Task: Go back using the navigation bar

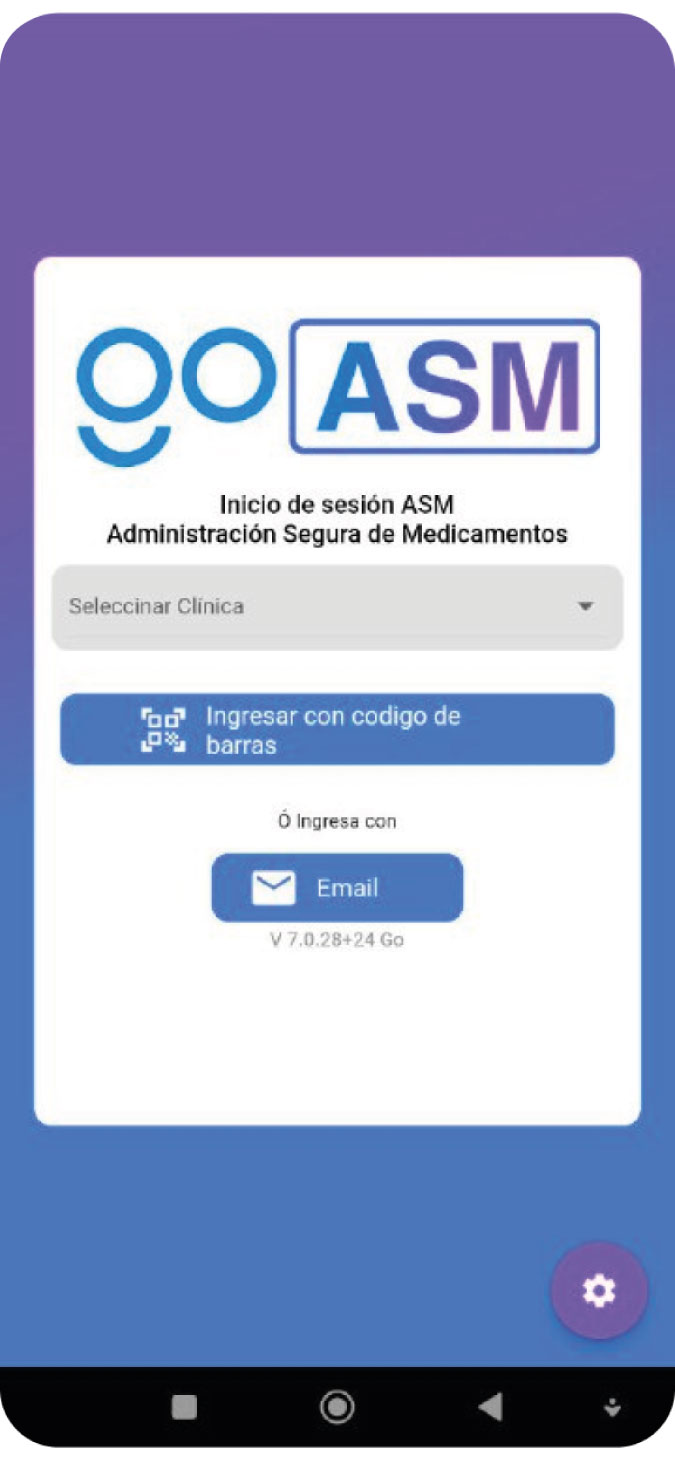Action: coord(490,1407)
